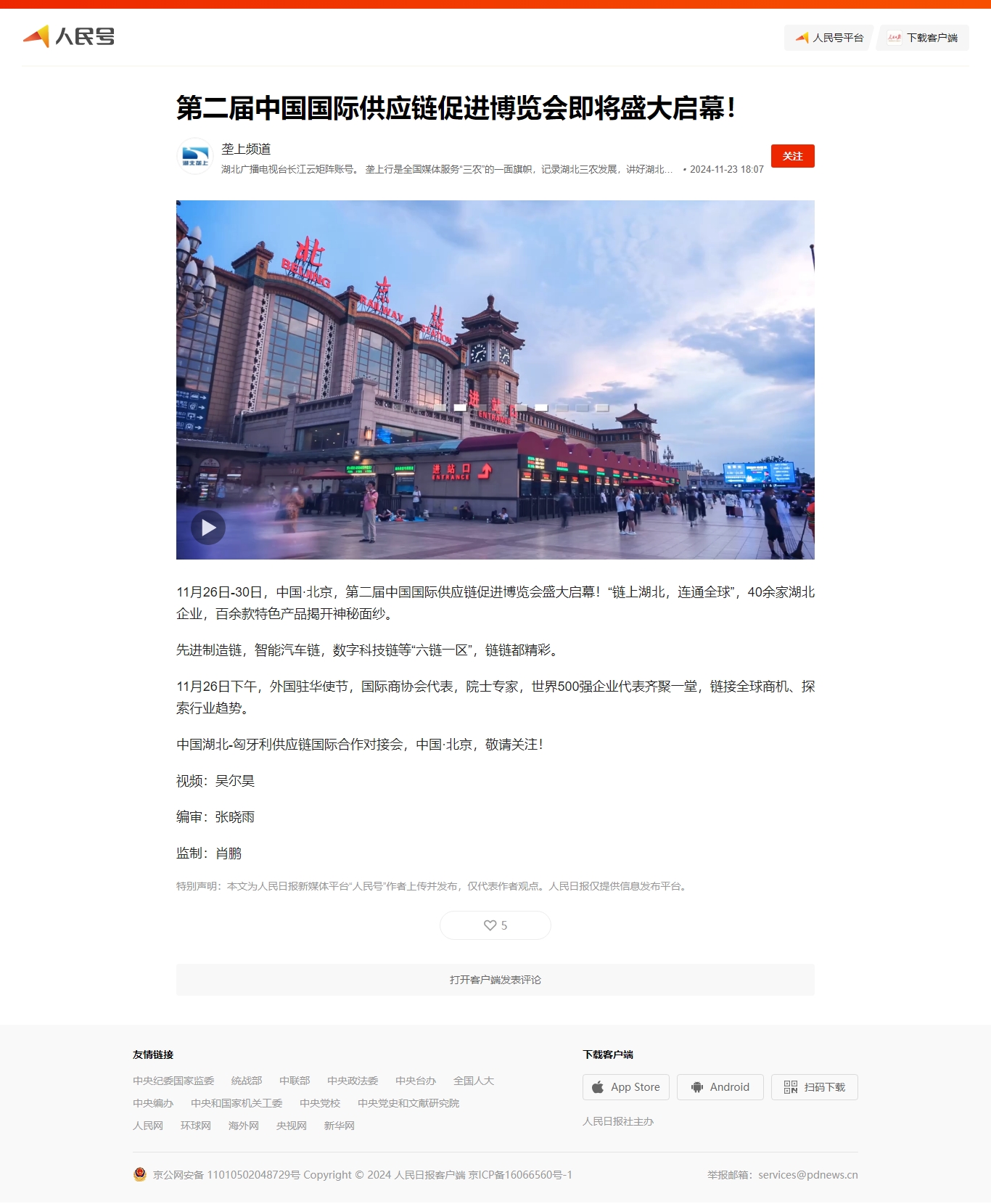Viewport: 991px width, 1204px height.
Task: Open the 环球网 footer link
Action: (x=196, y=1126)
